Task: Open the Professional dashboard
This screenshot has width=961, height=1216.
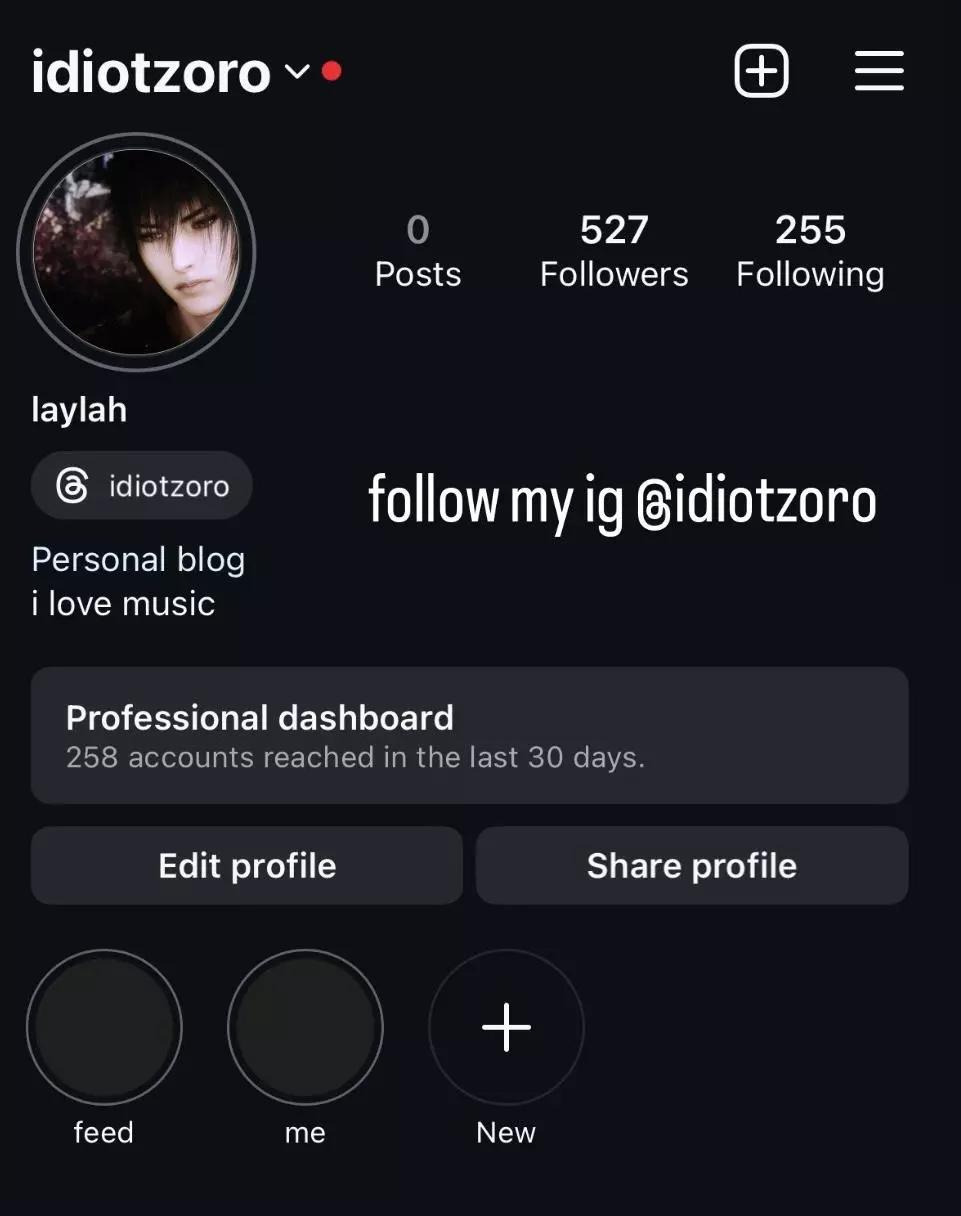Action: tap(469, 735)
